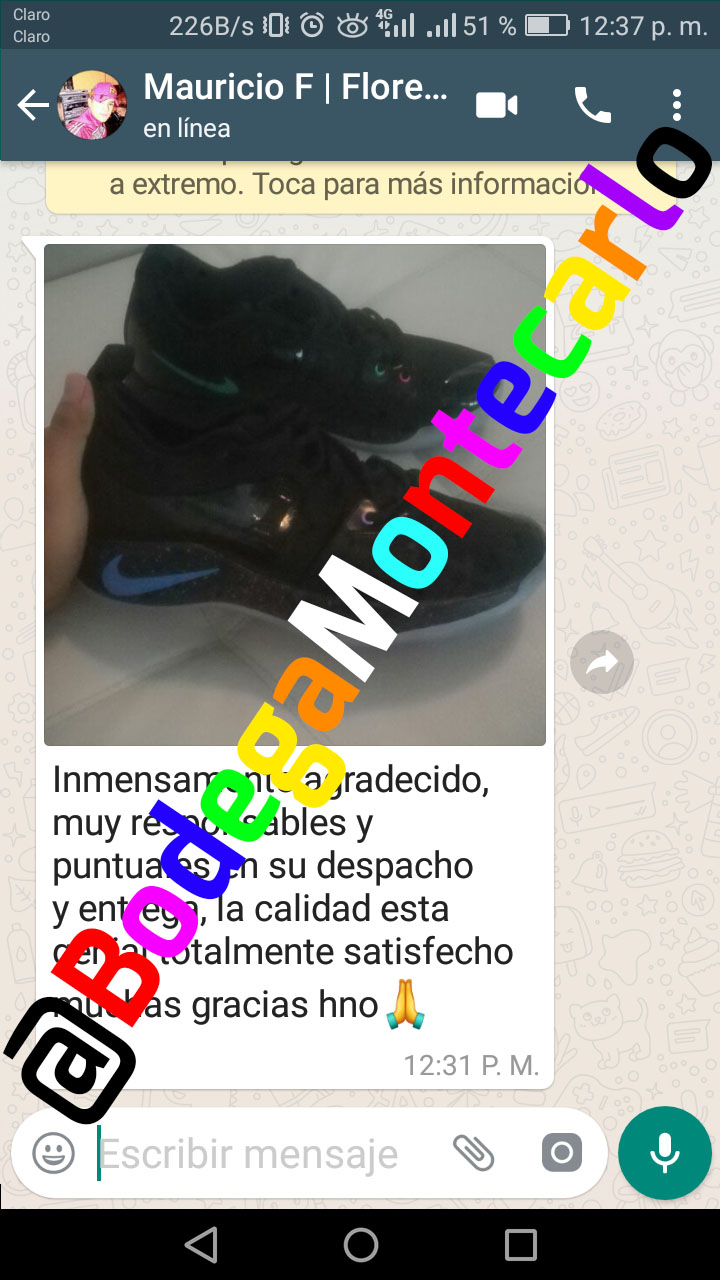
Task: Tap the encryption notice for more information
Action: point(330,185)
